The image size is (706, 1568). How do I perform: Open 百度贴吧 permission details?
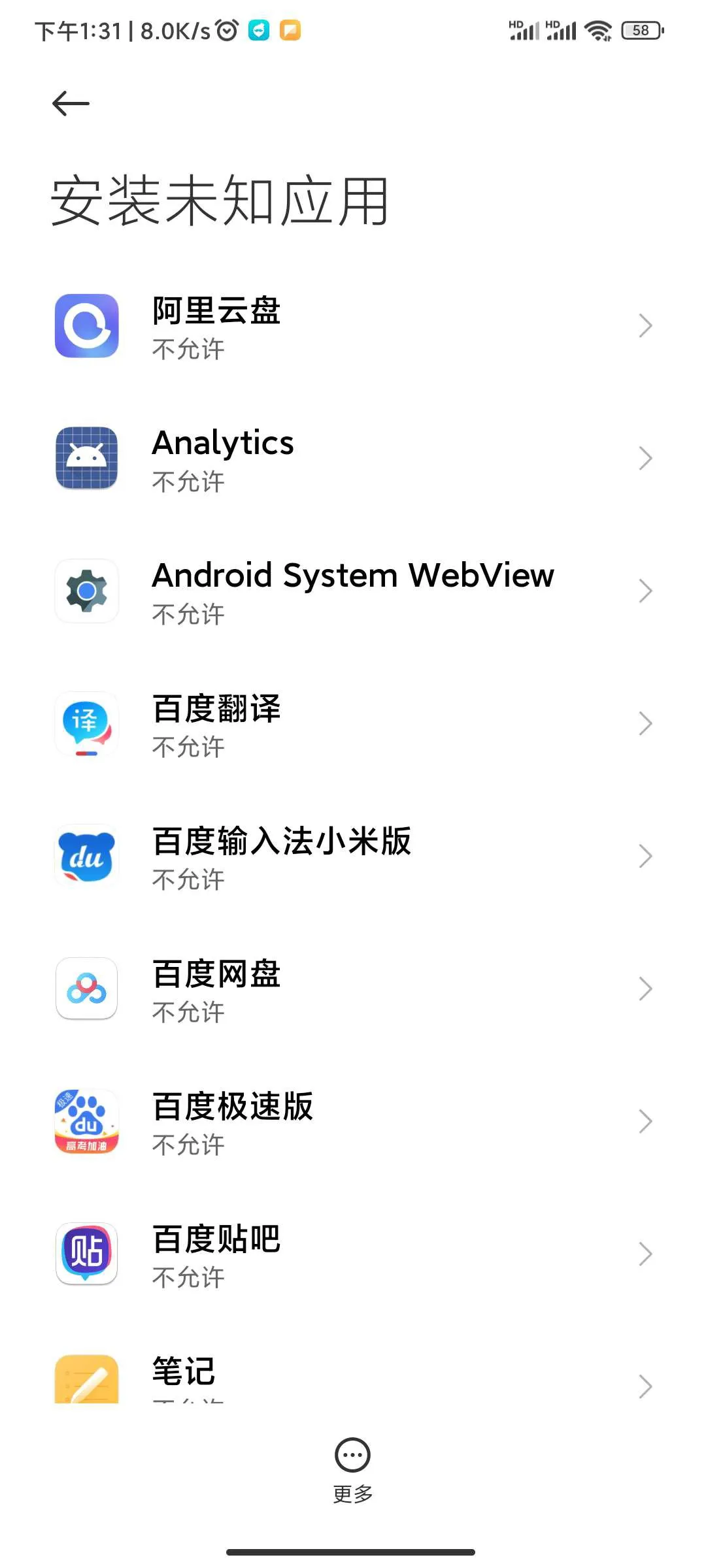coord(353,1254)
